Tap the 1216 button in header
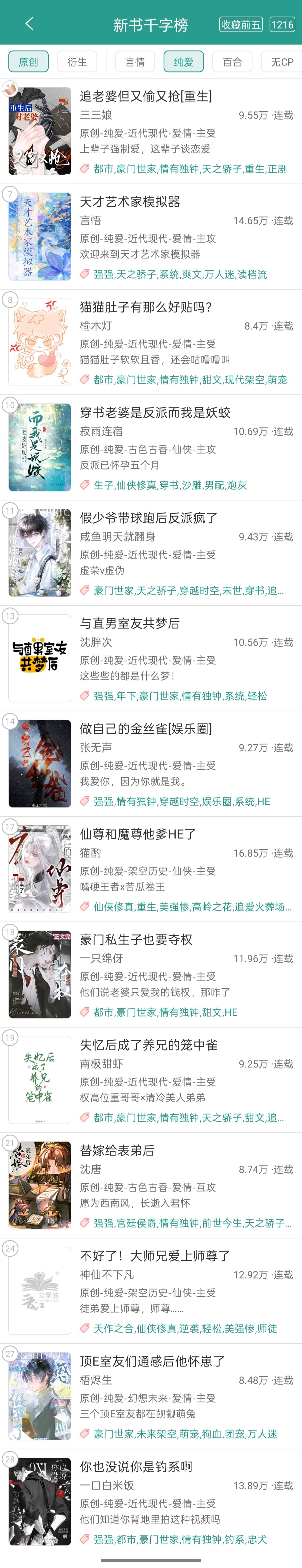This screenshot has width=302, height=1568. 282,24
